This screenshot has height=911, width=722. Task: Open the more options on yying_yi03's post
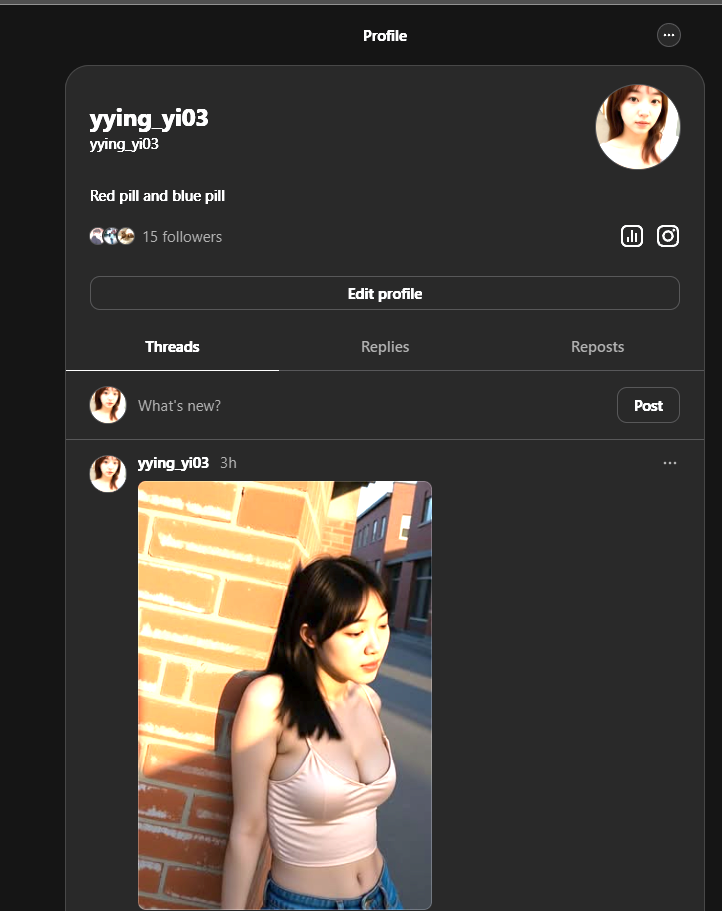pyautogui.click(x=669, y=463)
